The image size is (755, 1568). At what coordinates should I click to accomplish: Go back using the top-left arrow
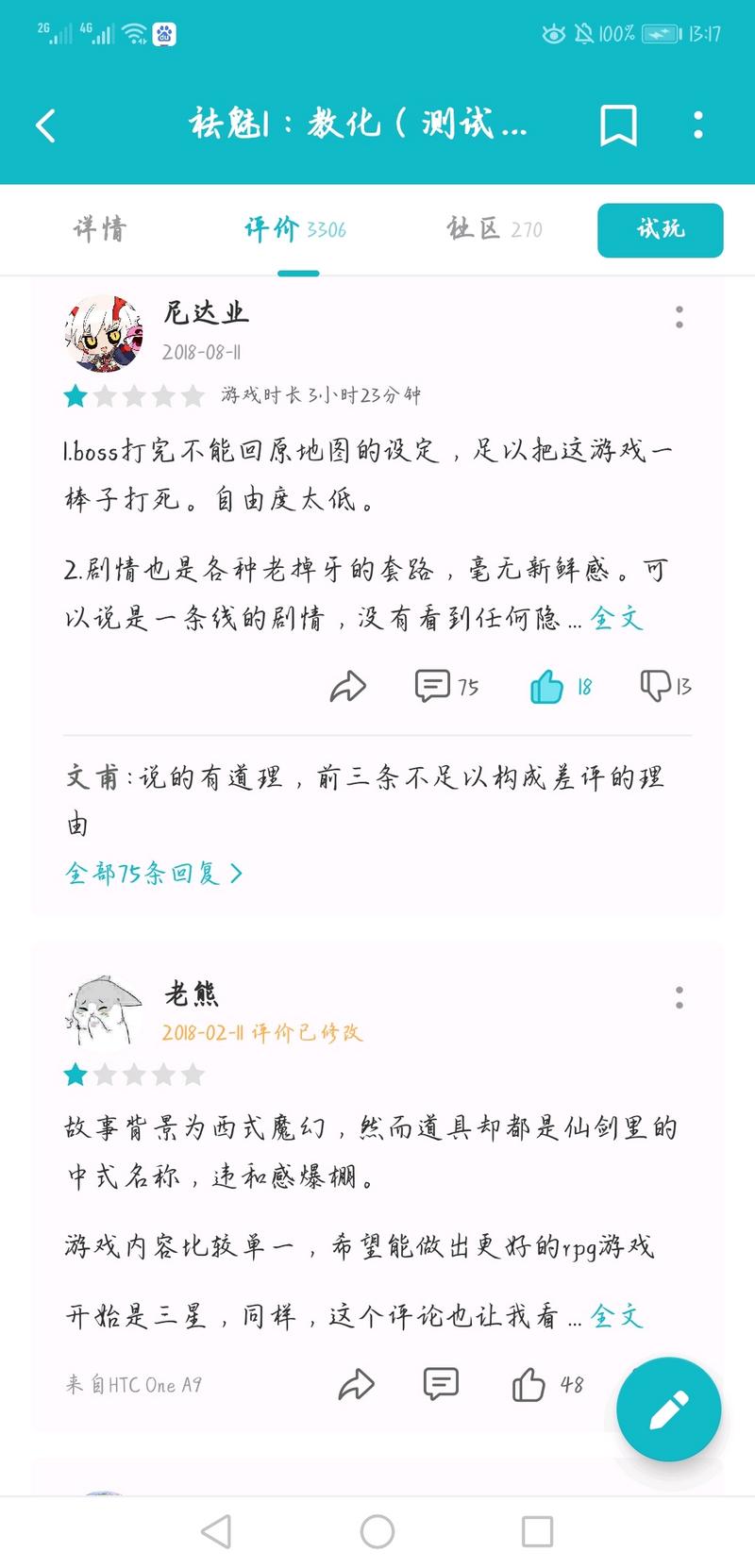pyautogui.click(x=45, y=125)
